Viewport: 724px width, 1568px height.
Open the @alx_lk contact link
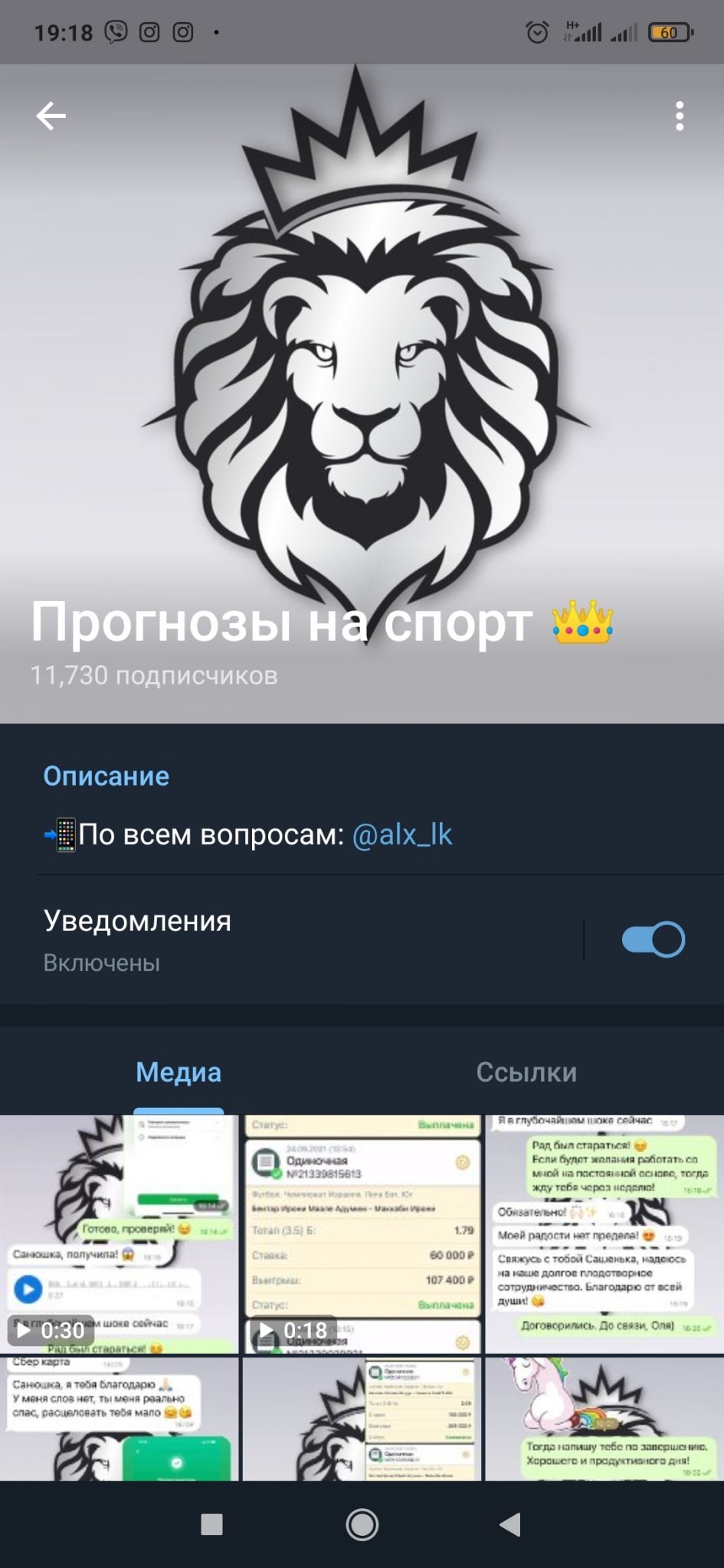[402, 835]
